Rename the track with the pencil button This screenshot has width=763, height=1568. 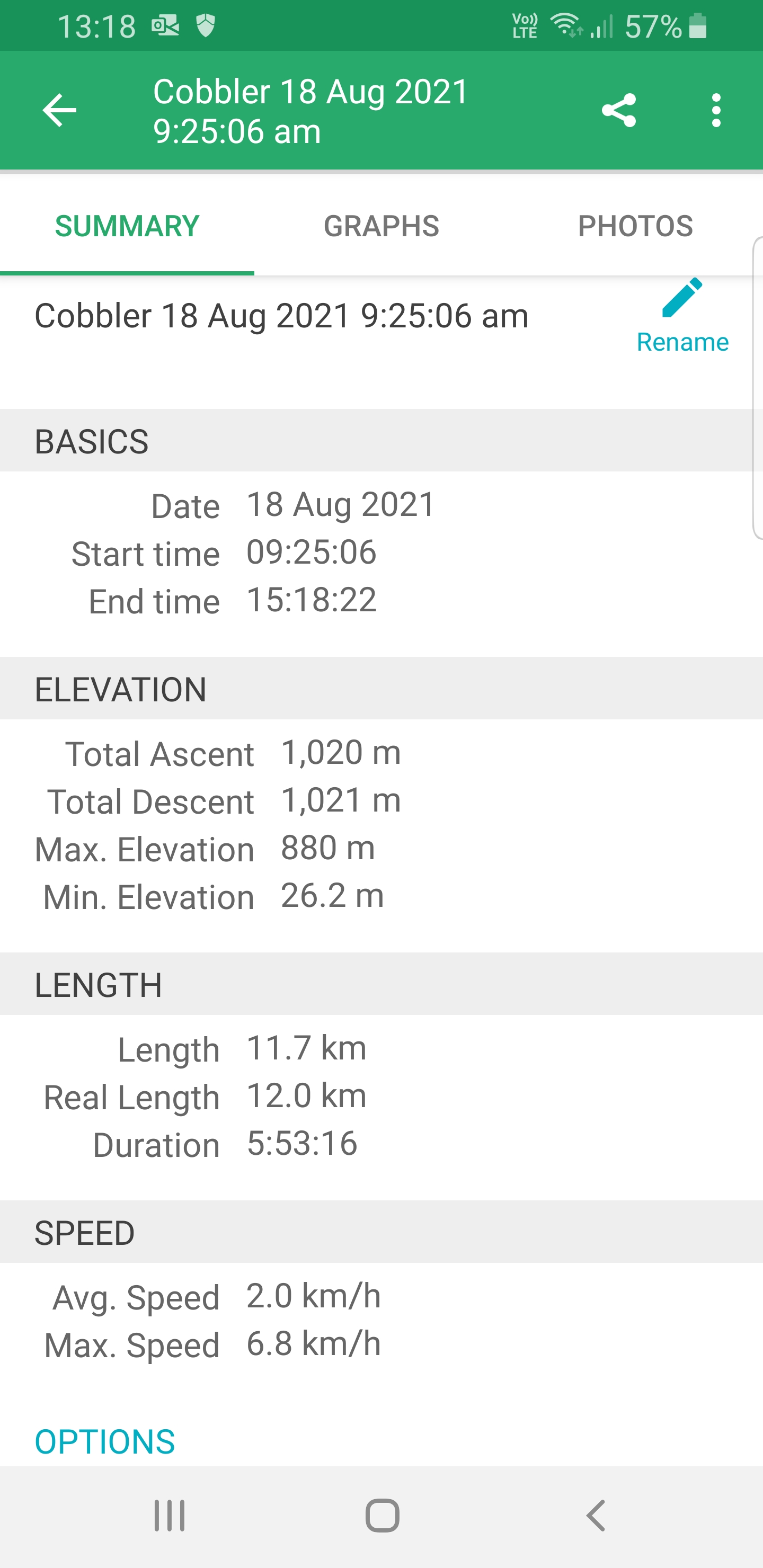coord(682,316)
